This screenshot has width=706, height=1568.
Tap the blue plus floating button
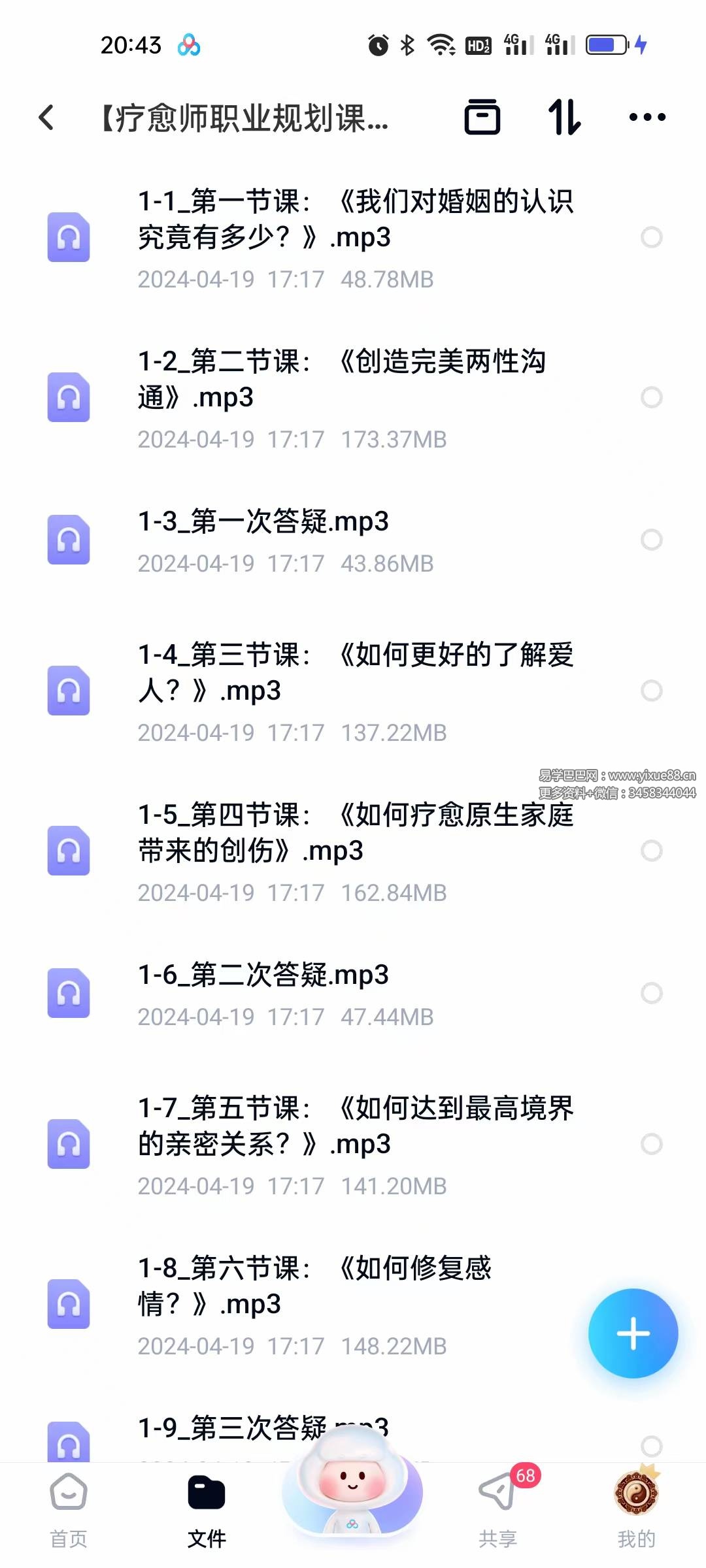coord(633,1333)
